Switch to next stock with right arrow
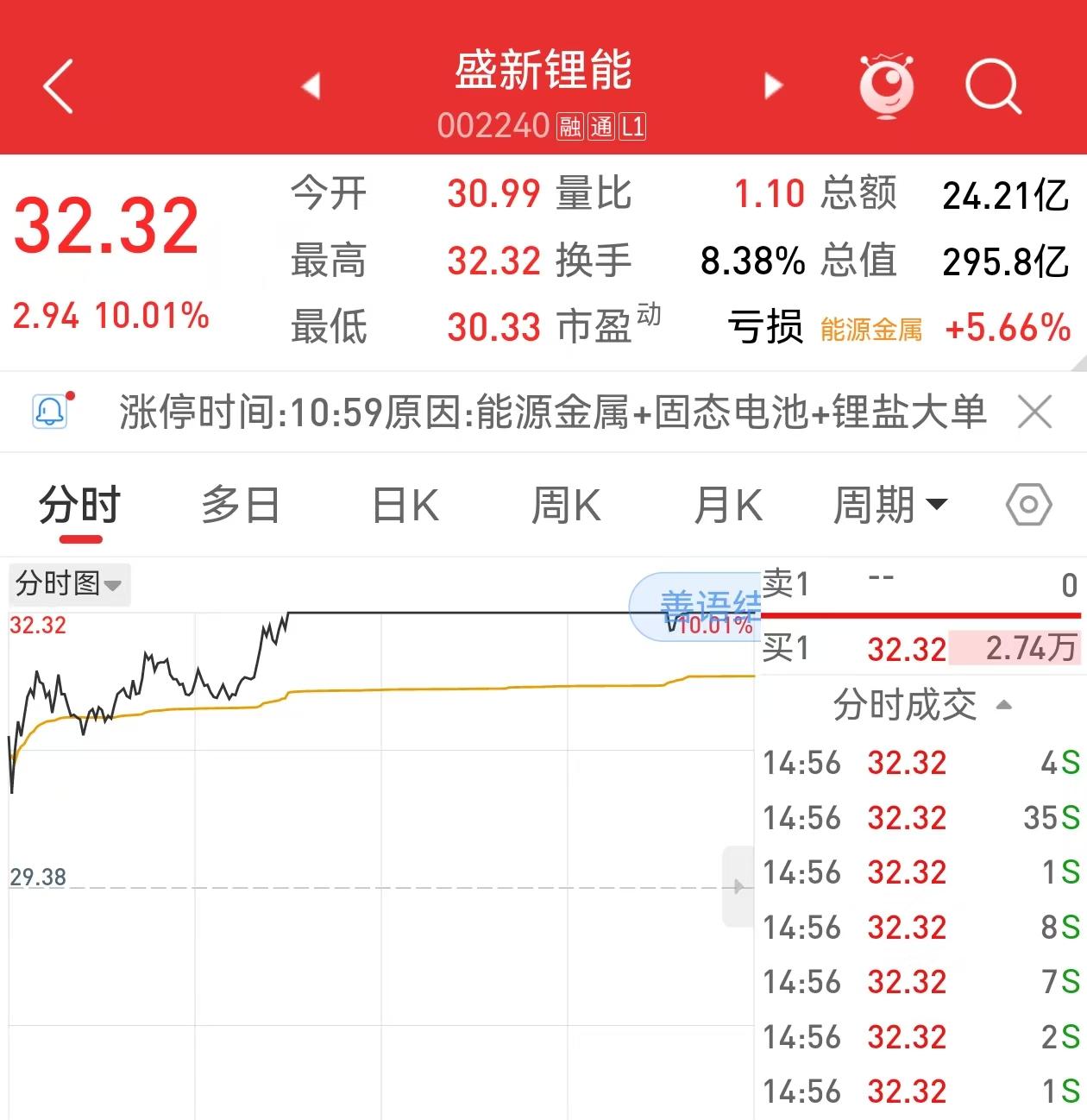The image size is (1087, 1120). point(771,85)
